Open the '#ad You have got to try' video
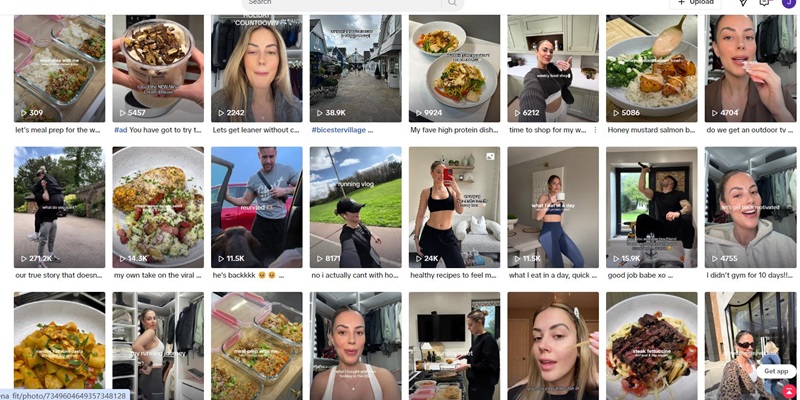This screenshot has height=400, width=800. click(x=157, y=68)
